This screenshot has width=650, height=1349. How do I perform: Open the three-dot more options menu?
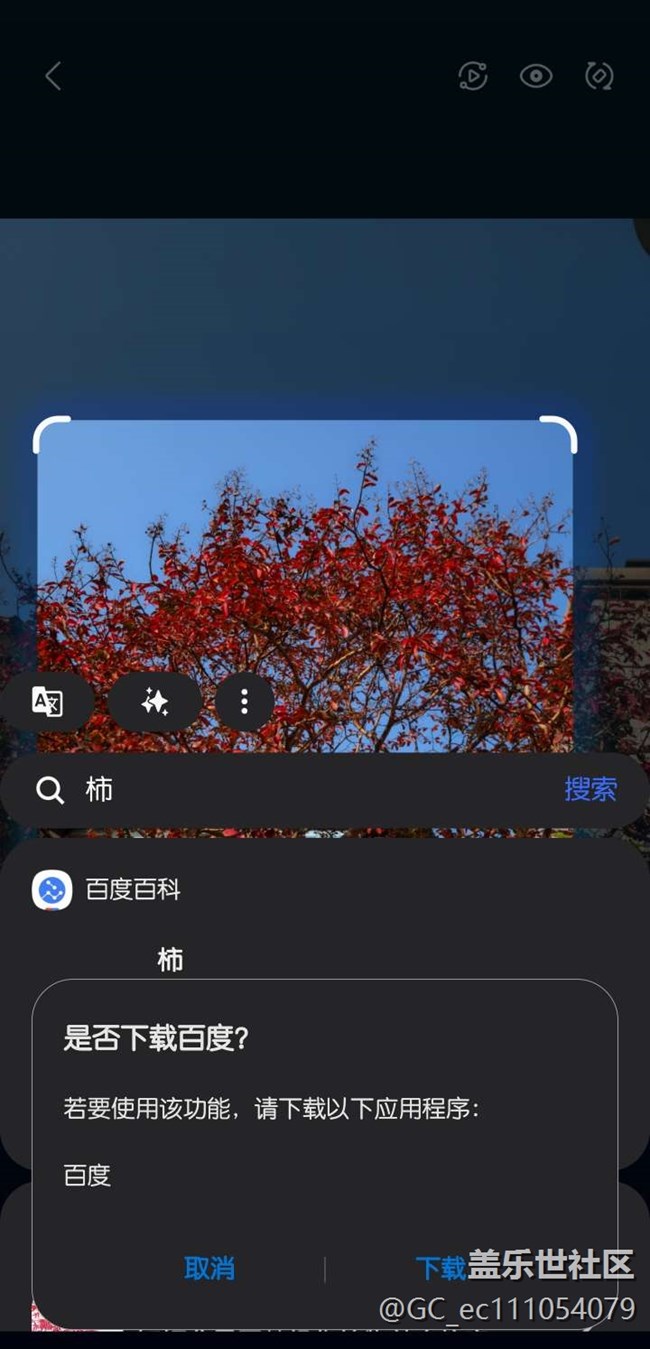[x=244, y=702]
